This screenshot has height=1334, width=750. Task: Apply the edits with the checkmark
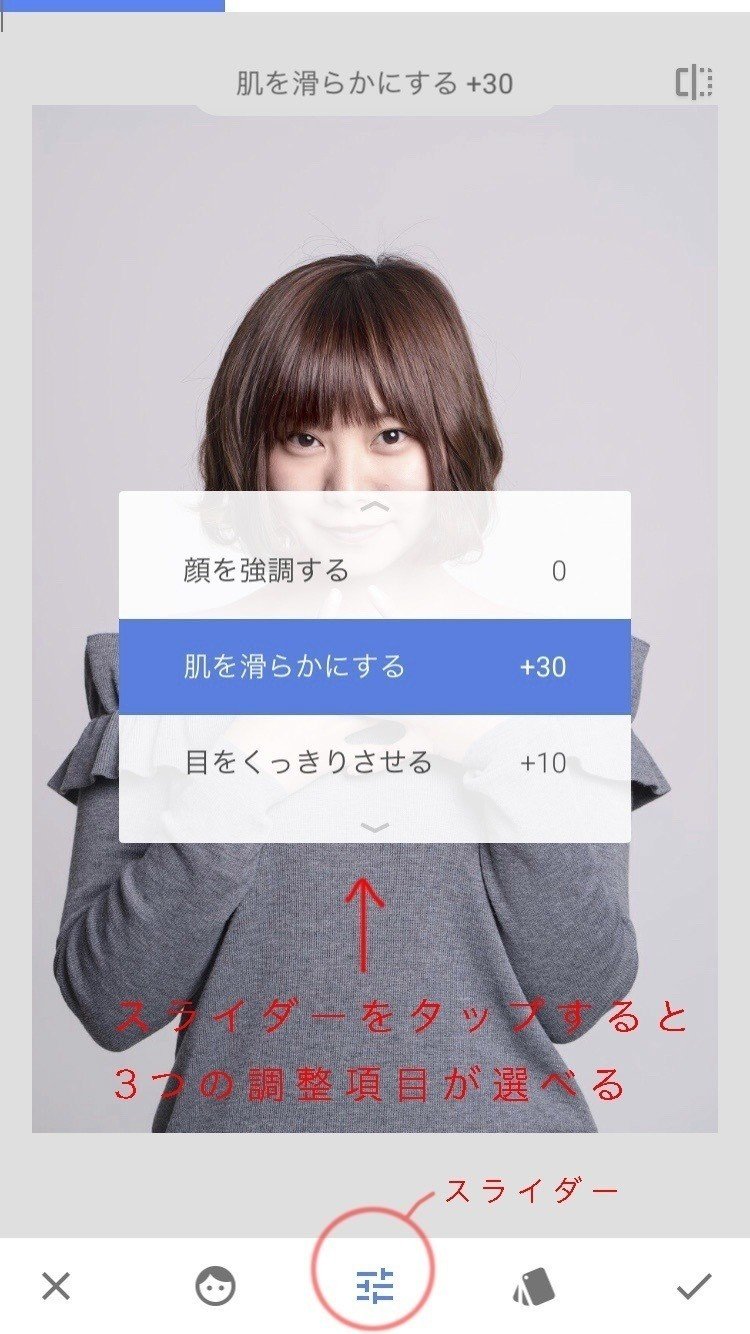693,1286
